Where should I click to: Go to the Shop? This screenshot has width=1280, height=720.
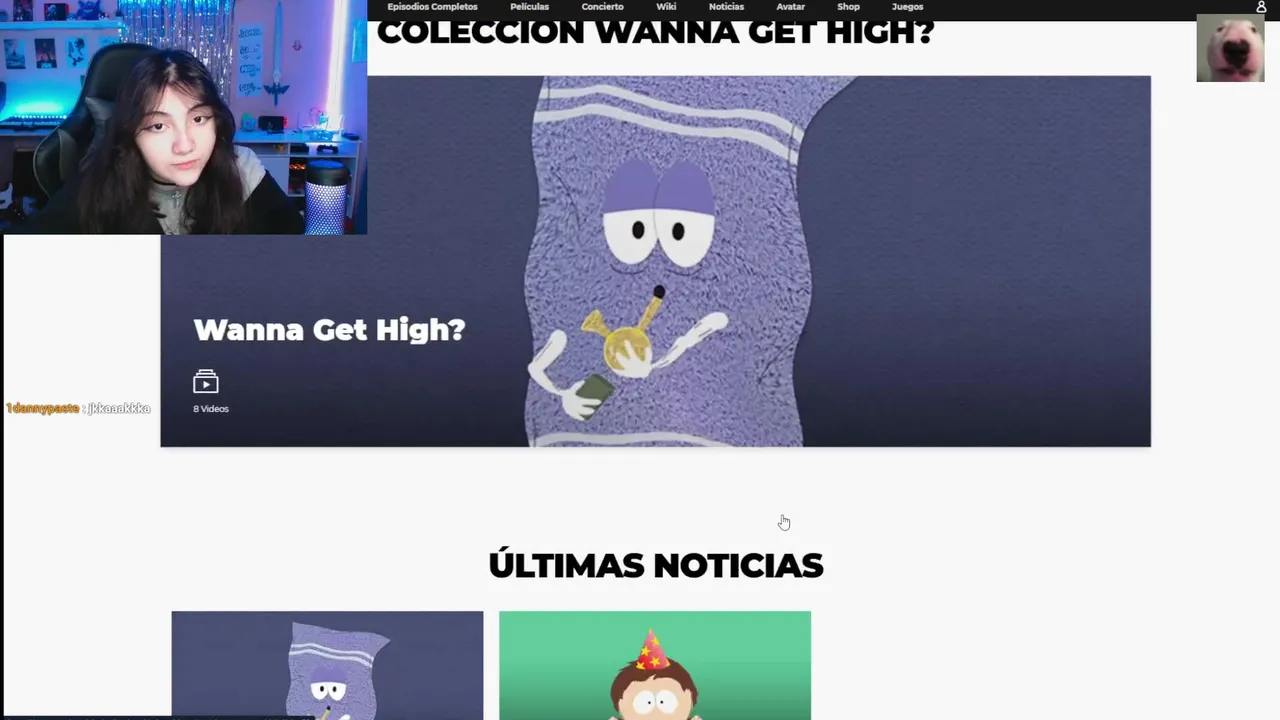[848, 7]
